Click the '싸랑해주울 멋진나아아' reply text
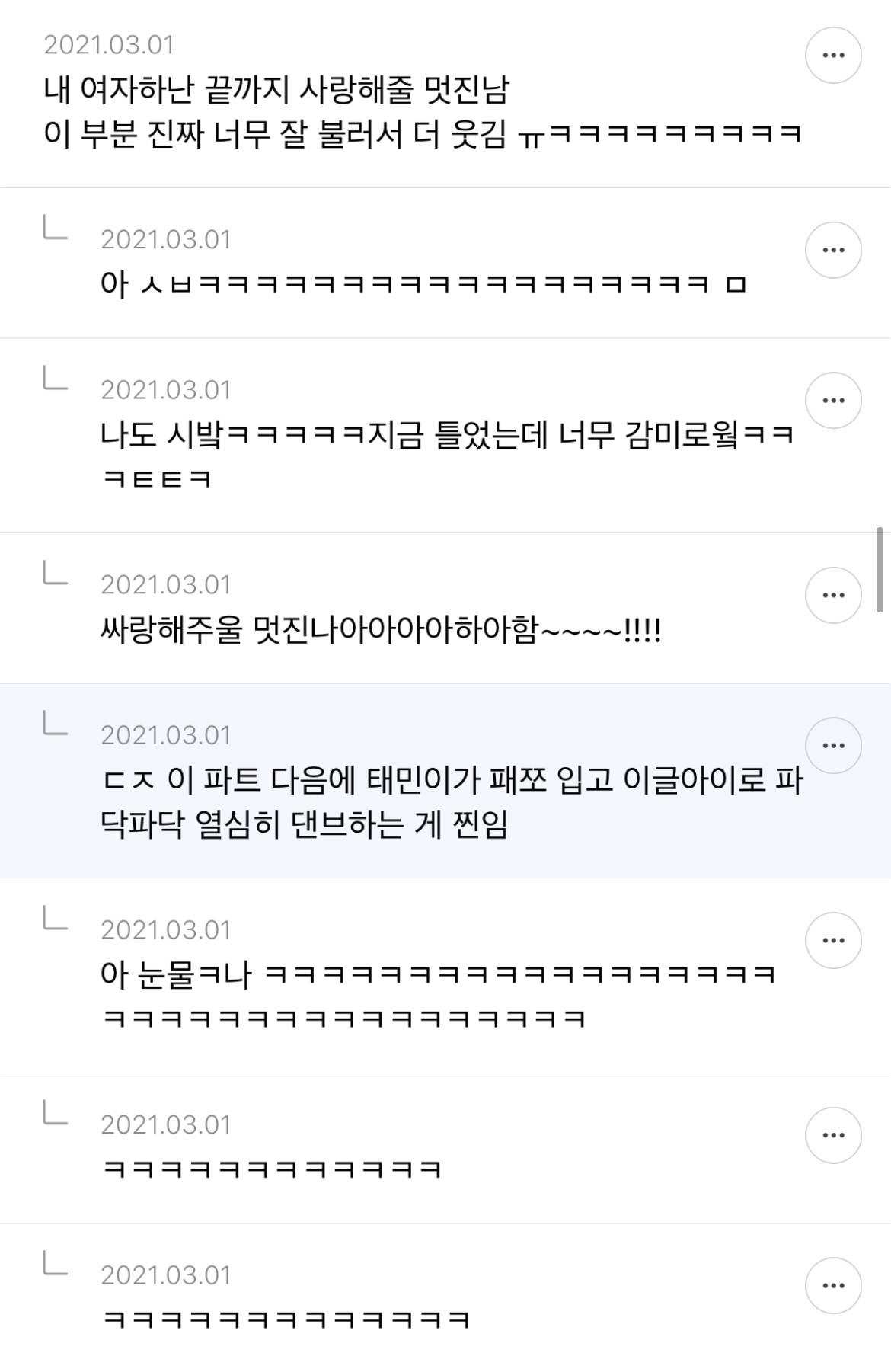891x1372 pixels. pos(381,629)
